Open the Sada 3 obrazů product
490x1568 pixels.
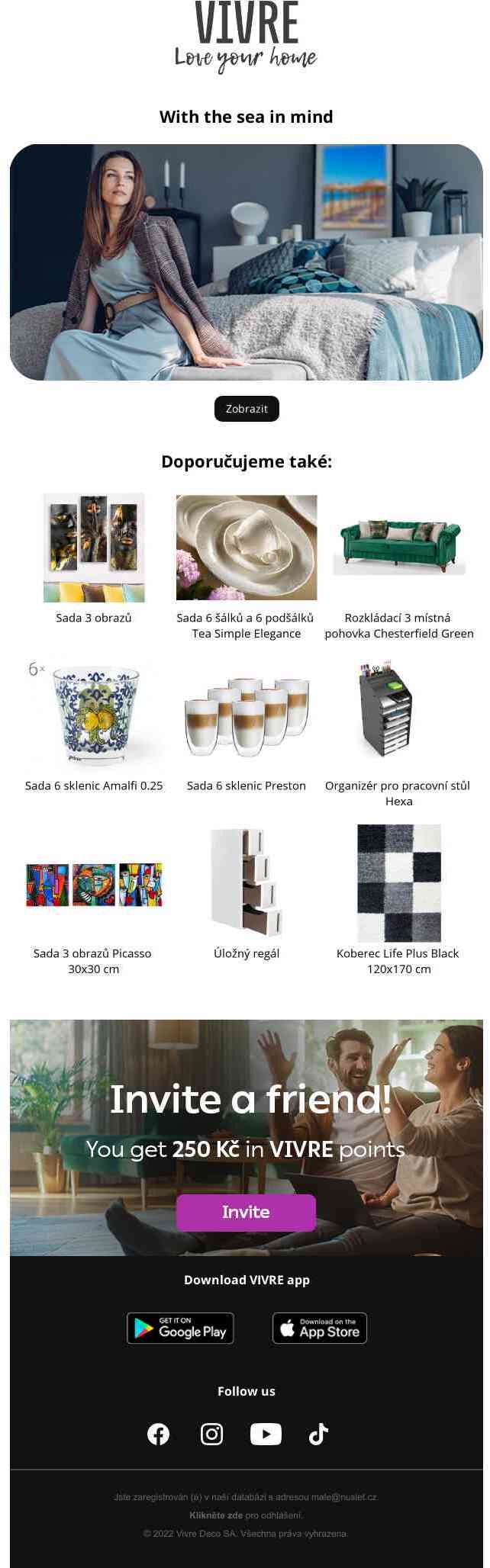[x=94, y=548]
